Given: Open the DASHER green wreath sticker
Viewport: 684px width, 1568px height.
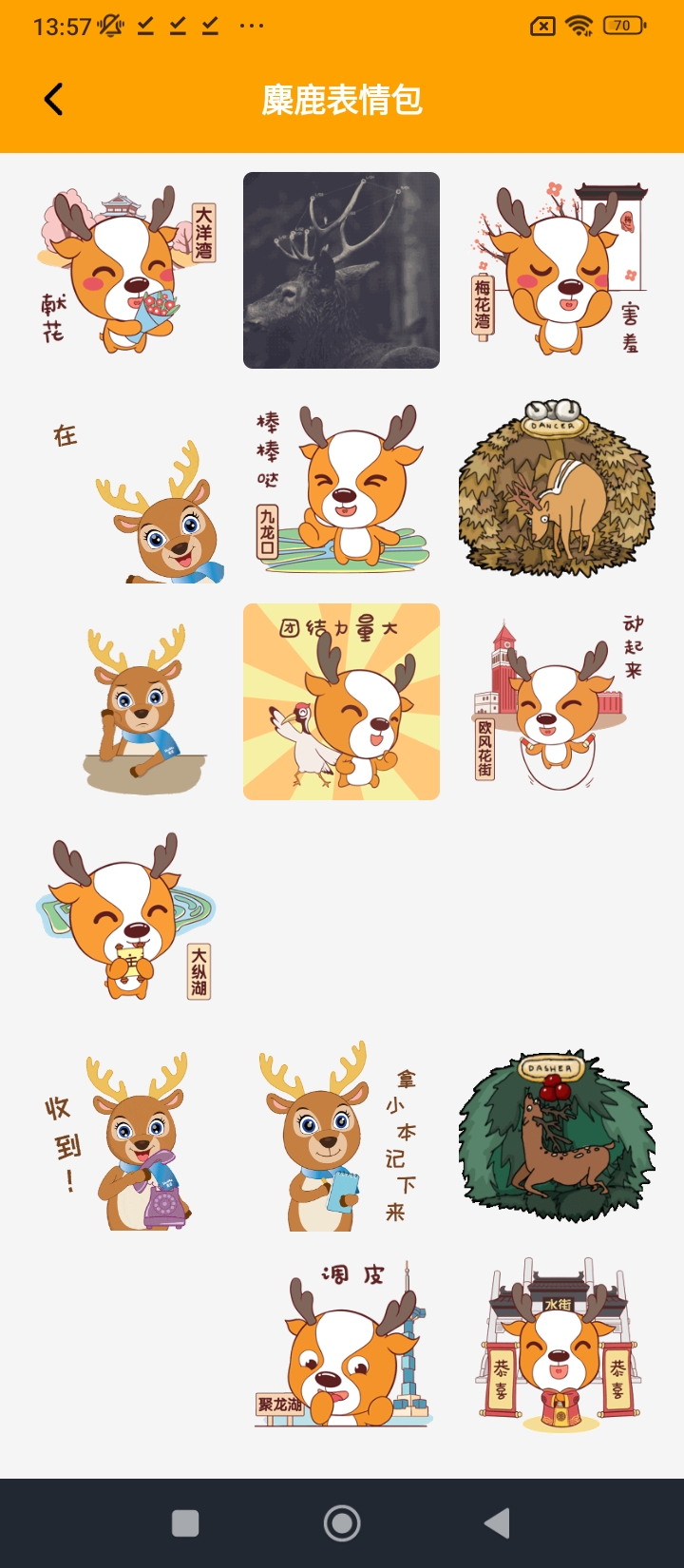Looking at the screenshot, I should click(x=558, y=1138).
